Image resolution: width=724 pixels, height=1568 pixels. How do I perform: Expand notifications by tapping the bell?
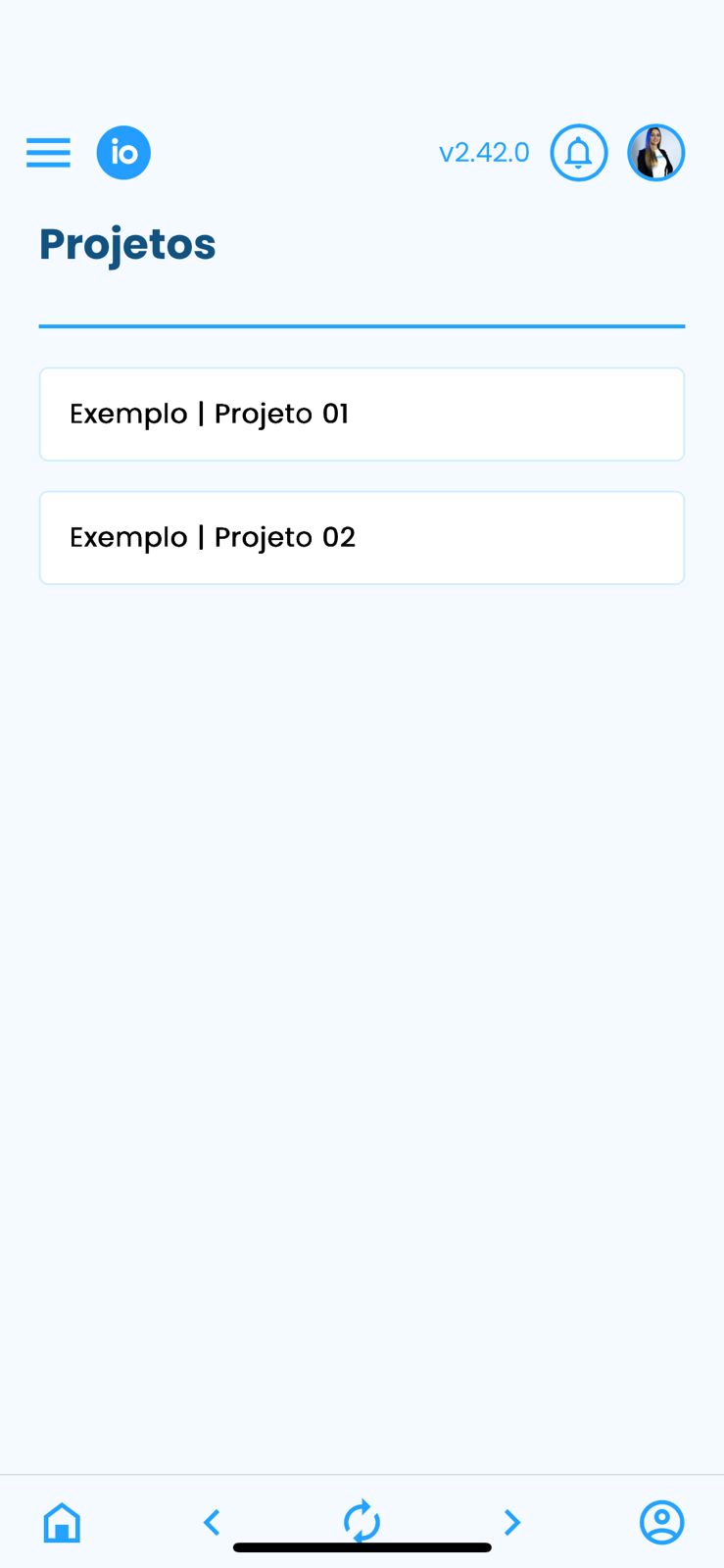pyautogui.click(x=579, y=153)
